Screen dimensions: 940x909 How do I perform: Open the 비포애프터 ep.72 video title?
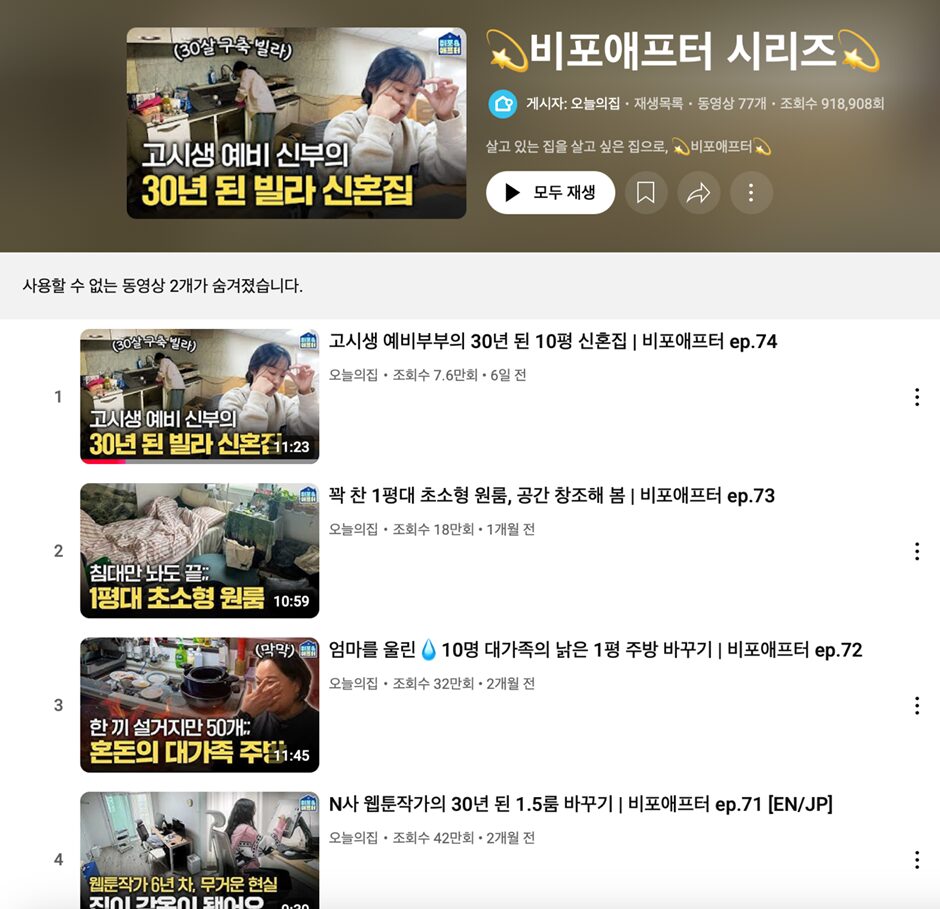point(595,650)
